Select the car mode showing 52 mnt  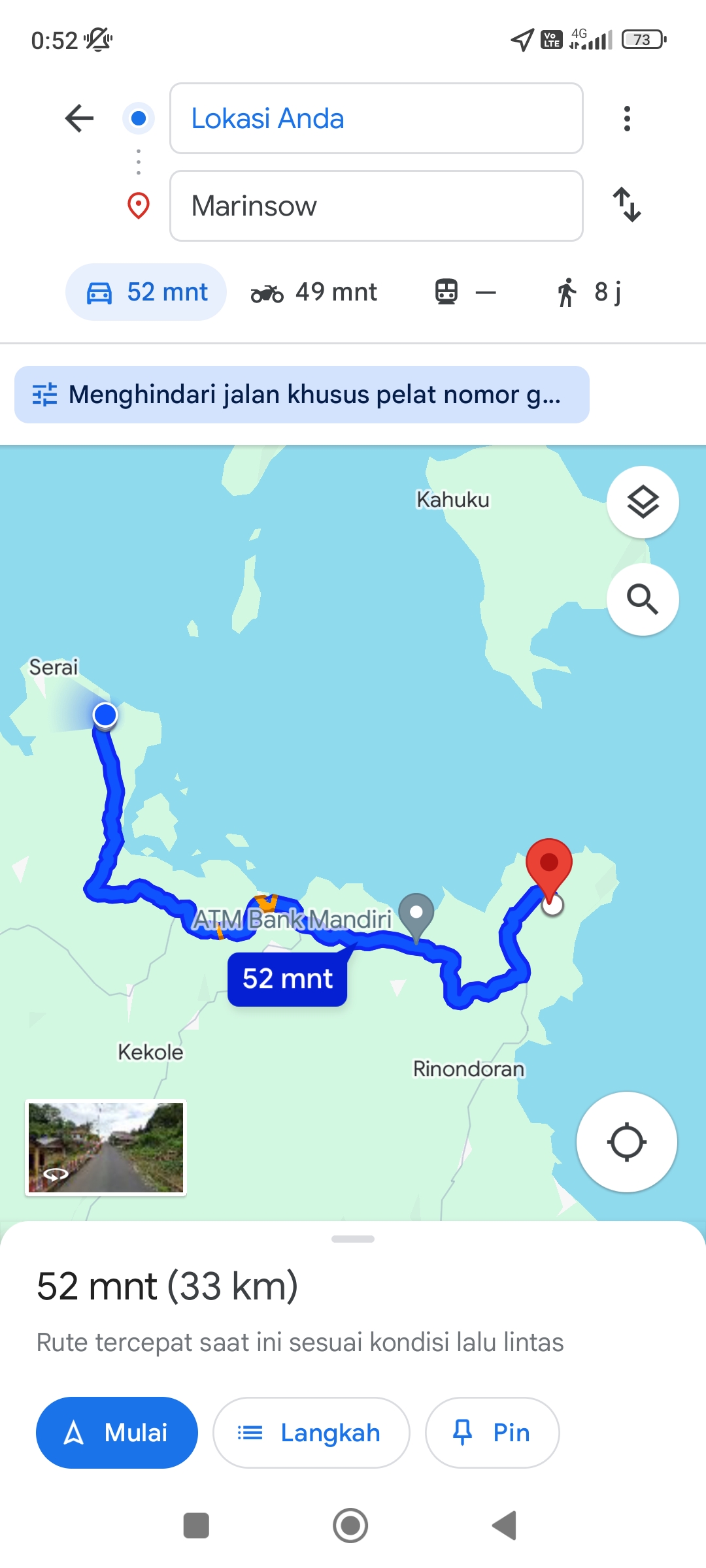(x=146, y=292)
